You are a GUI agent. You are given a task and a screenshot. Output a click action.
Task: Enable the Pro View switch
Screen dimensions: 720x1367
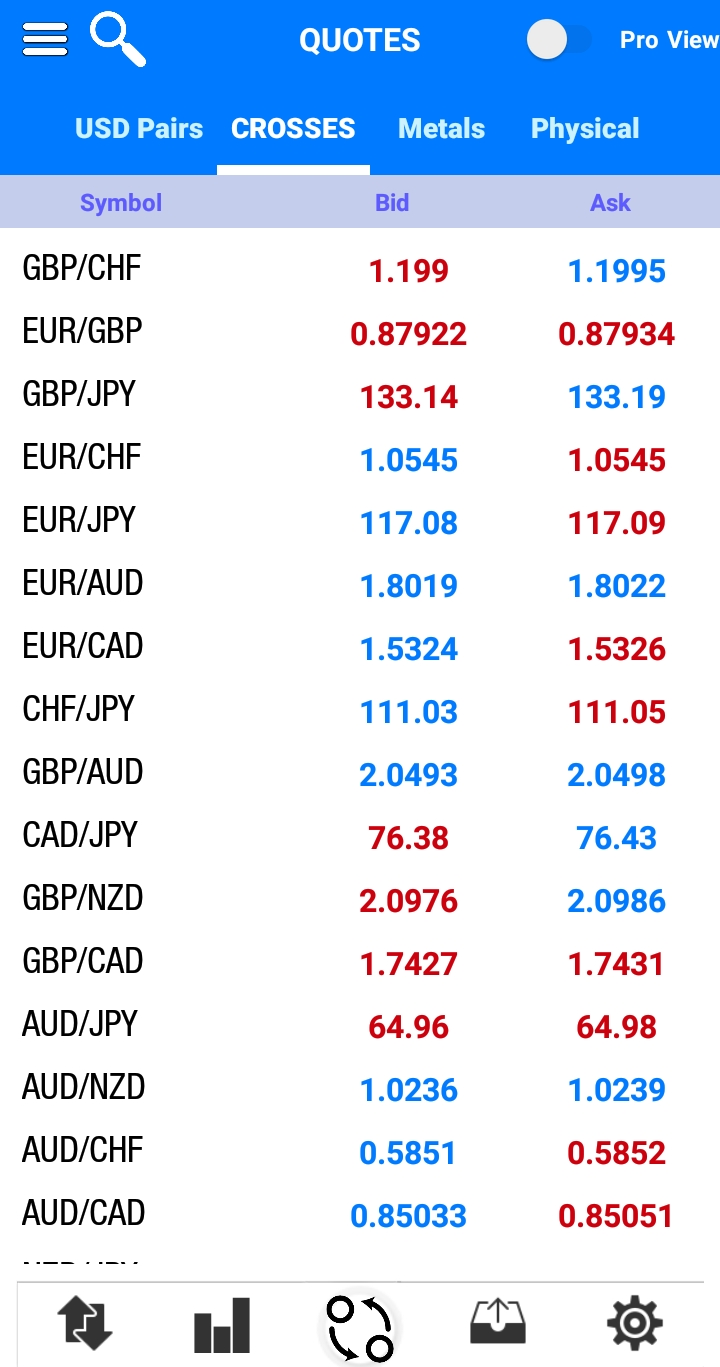click(559, 40)
